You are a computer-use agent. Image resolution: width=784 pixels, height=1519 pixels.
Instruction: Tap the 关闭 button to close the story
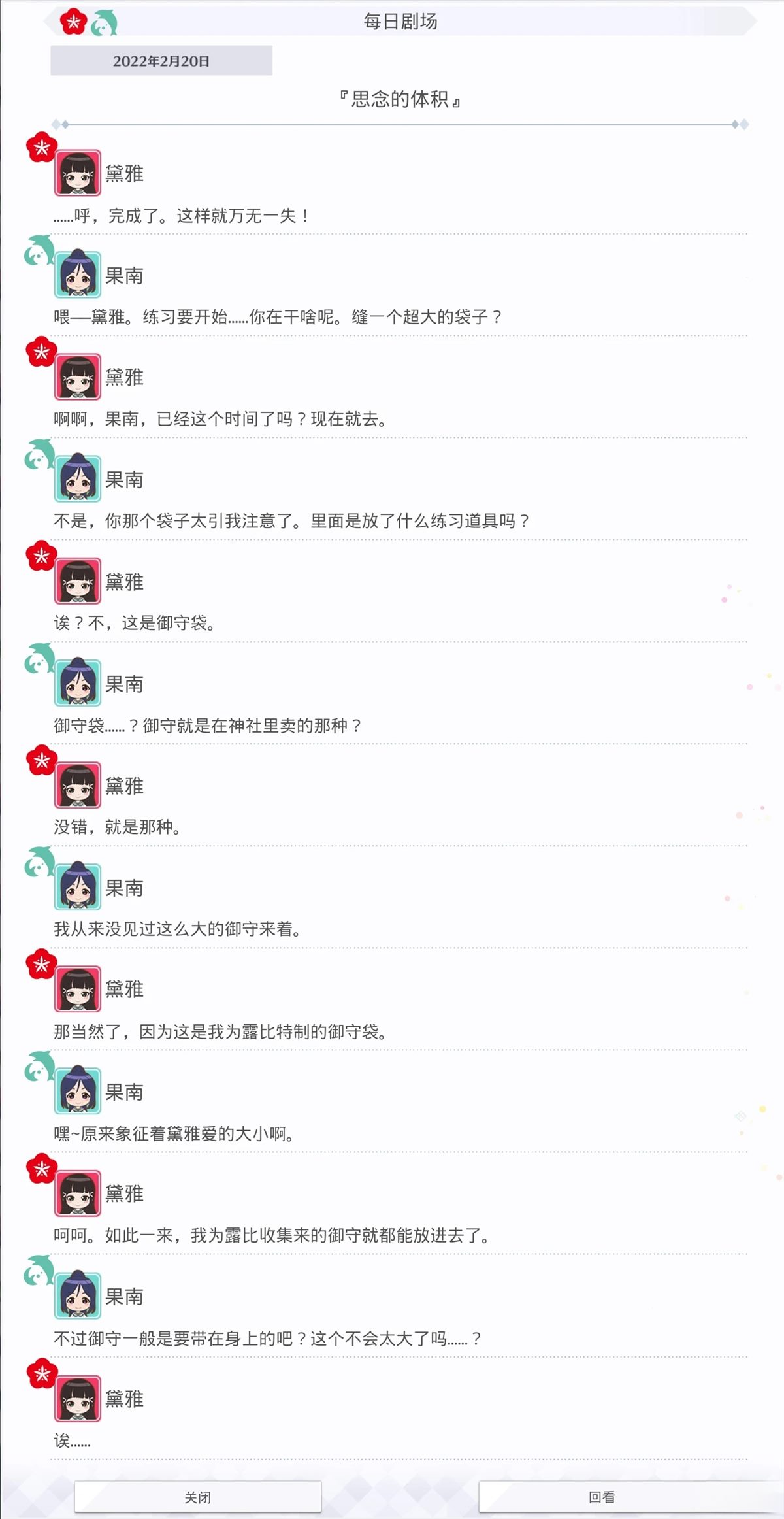[x=198, y=1497]
